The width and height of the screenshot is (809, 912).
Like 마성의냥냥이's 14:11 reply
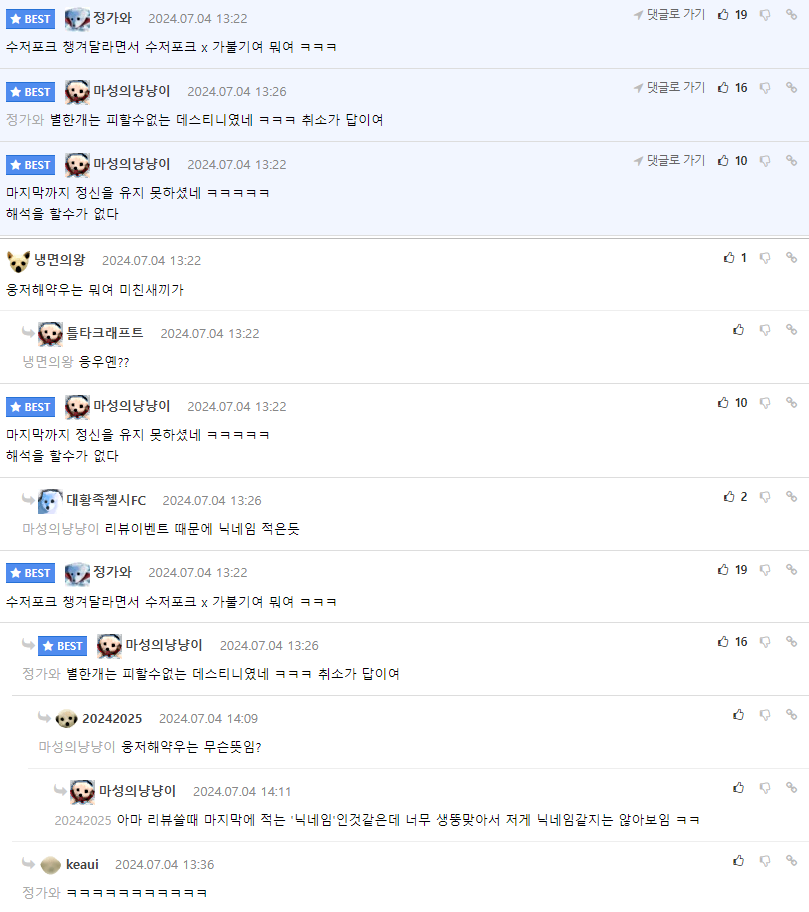click(739, 788)
